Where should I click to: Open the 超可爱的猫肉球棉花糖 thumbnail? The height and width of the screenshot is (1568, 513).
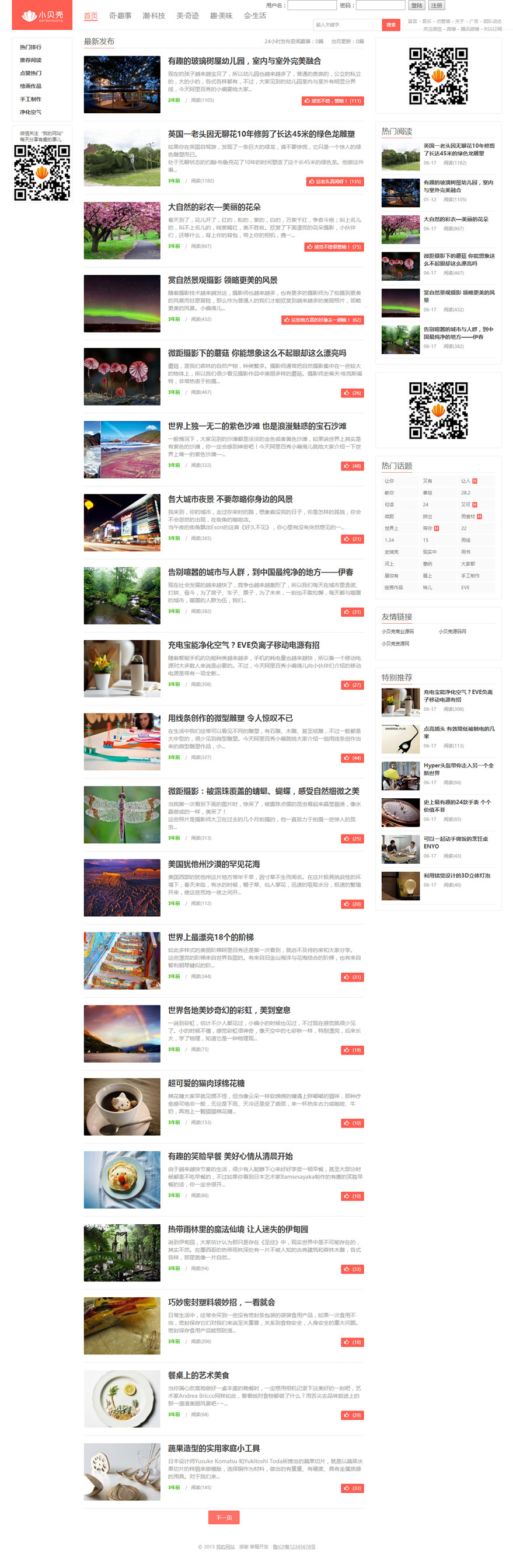tap(122, 1106)
